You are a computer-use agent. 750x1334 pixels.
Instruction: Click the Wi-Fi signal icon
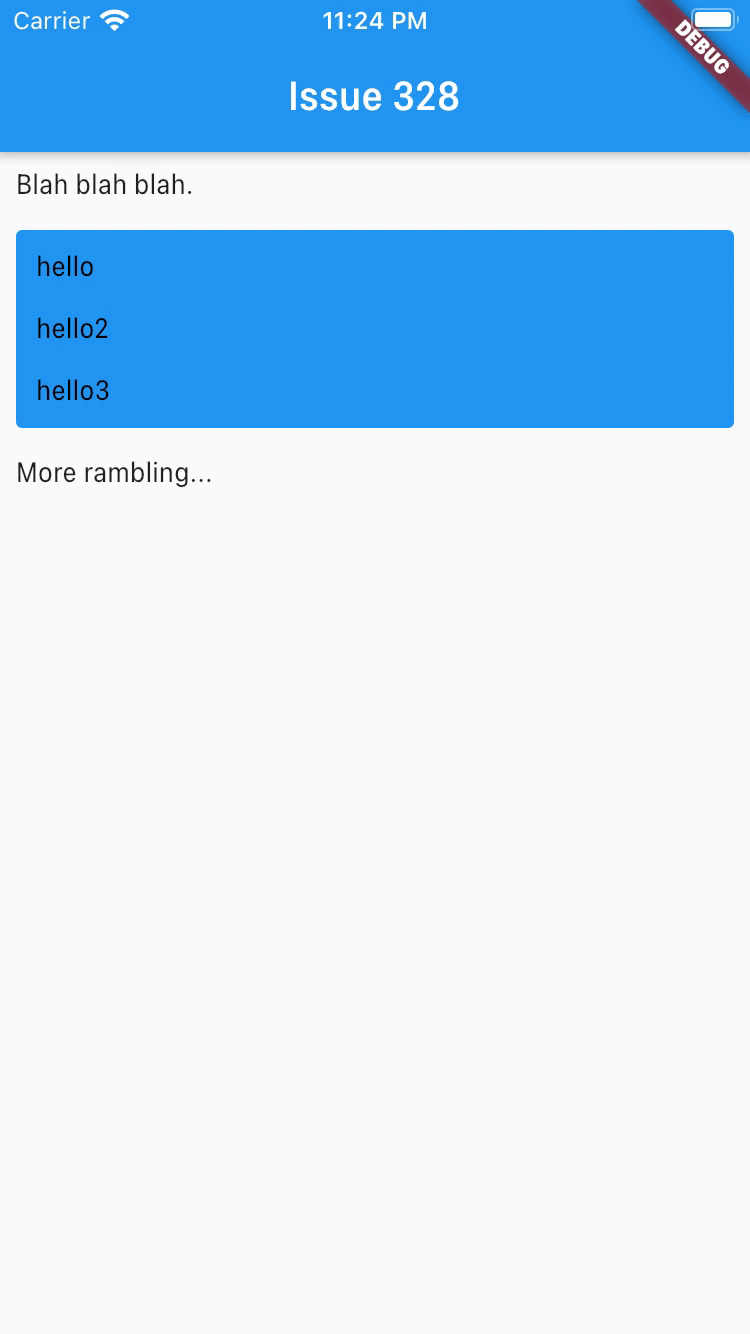tap(113, 19)
